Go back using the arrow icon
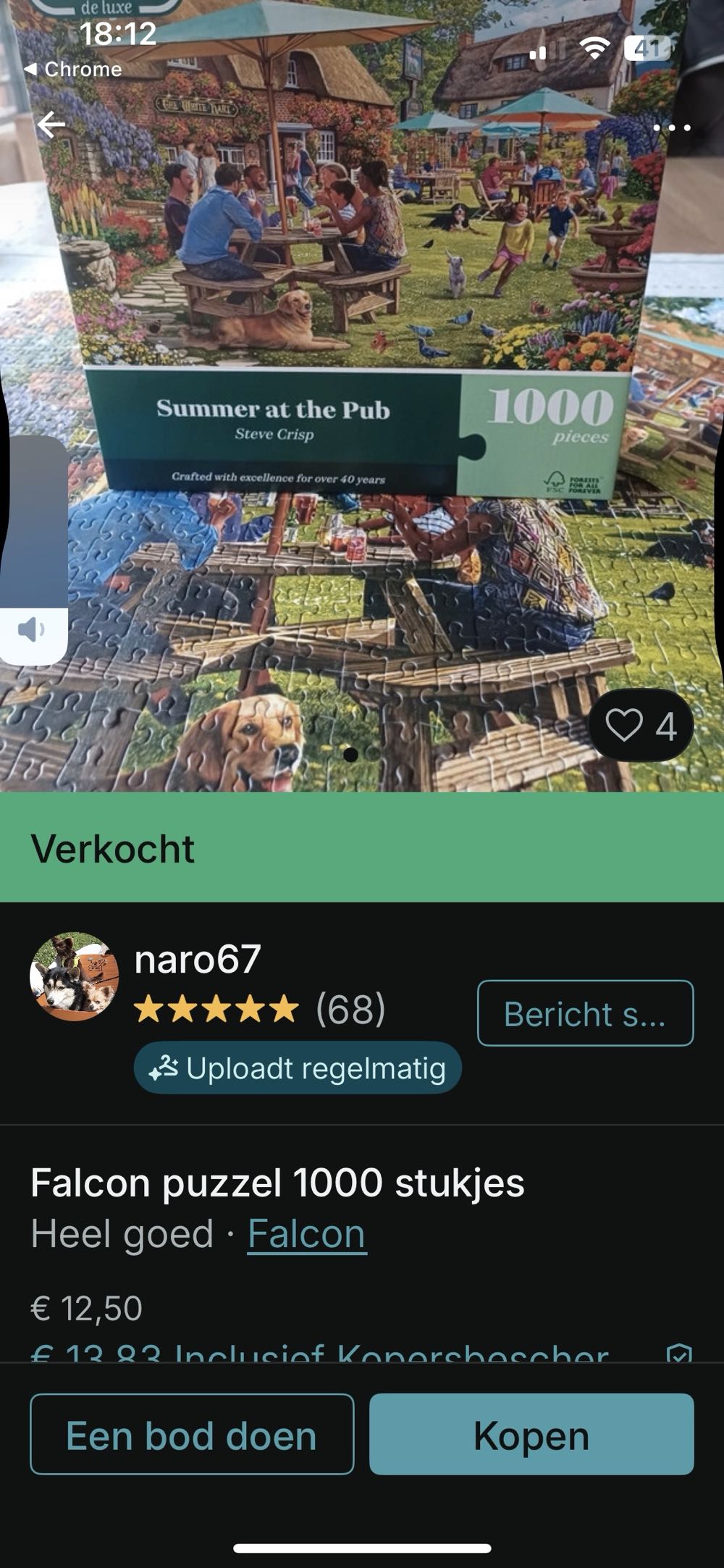This screenshot has width=724, height=1568. (51, 125)
